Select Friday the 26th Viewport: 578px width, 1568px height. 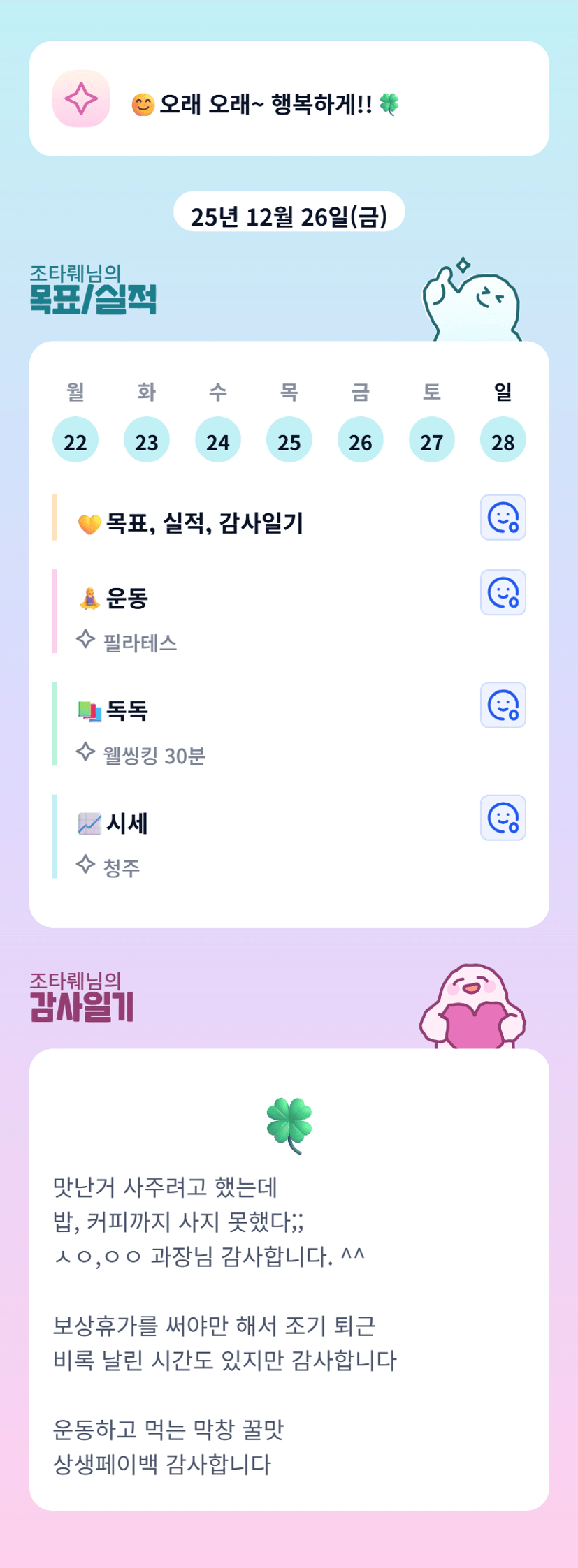[x=361, y=440]
